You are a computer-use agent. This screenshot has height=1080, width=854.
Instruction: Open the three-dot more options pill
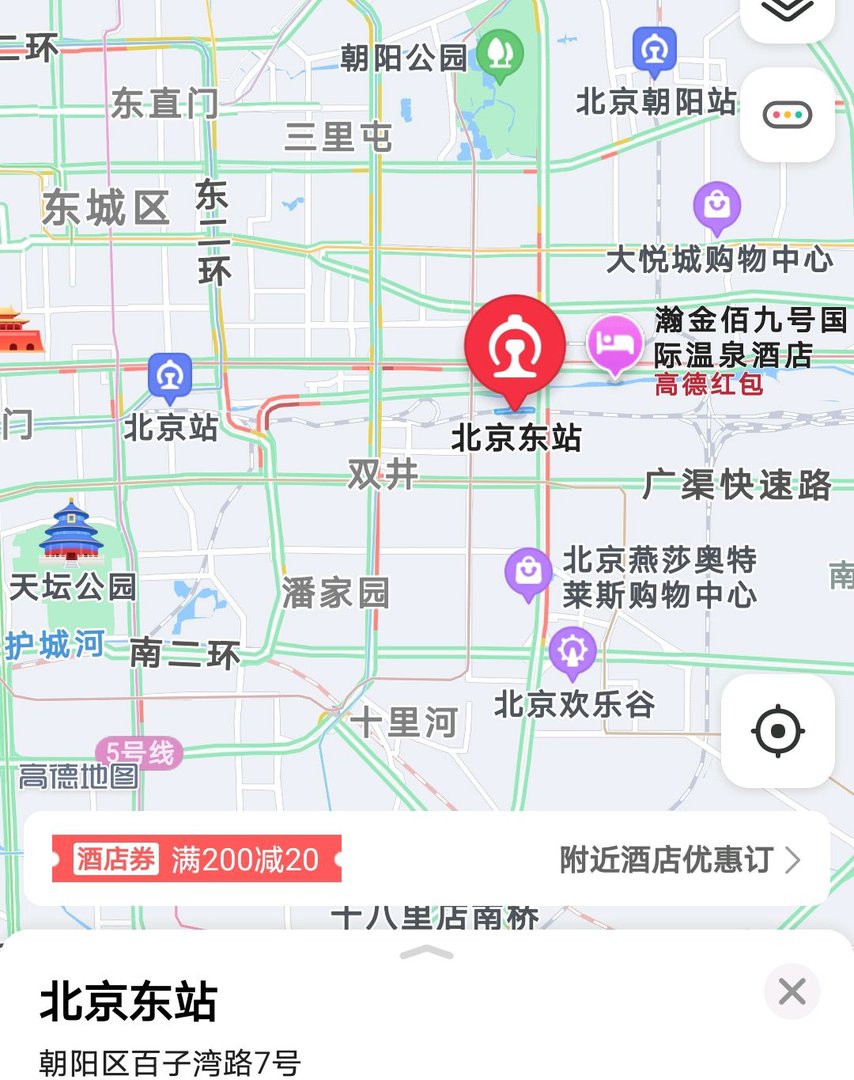pyautogui.click(x=788, y=114)
